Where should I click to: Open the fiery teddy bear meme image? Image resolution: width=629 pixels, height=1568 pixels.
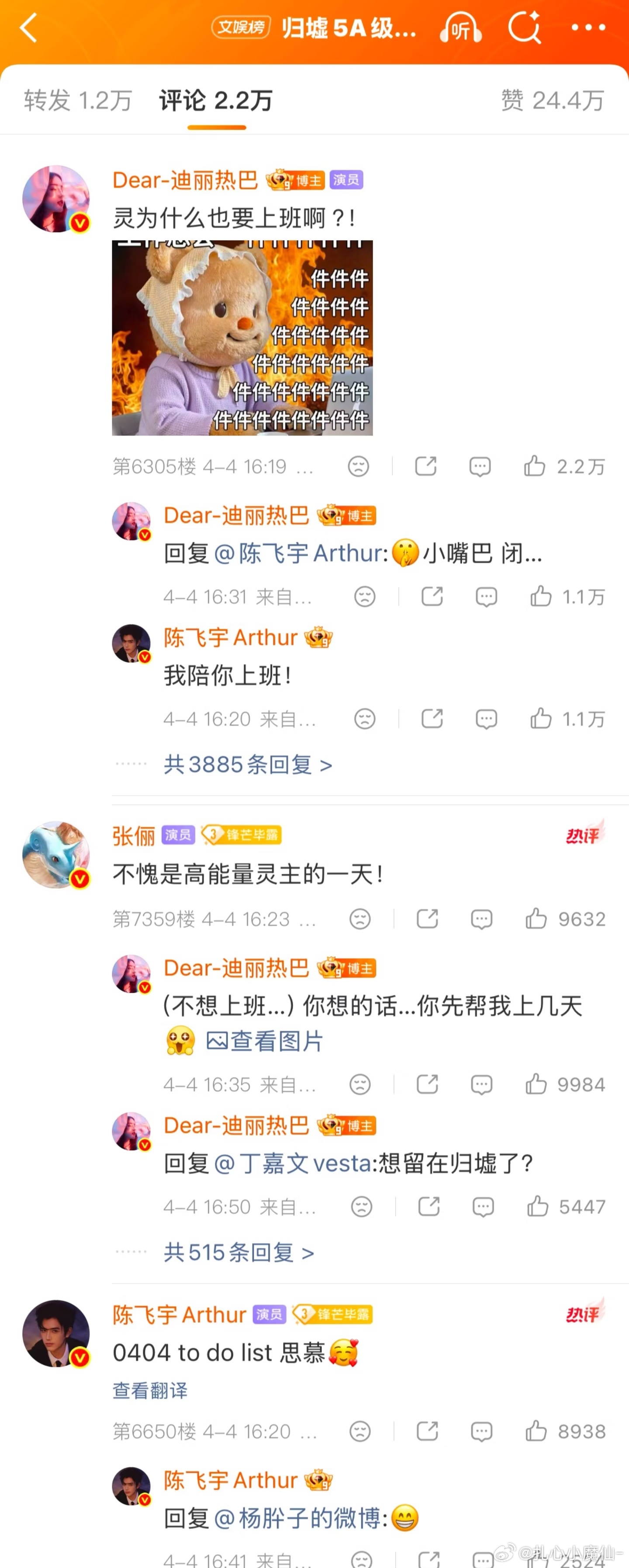click(243, 338)
